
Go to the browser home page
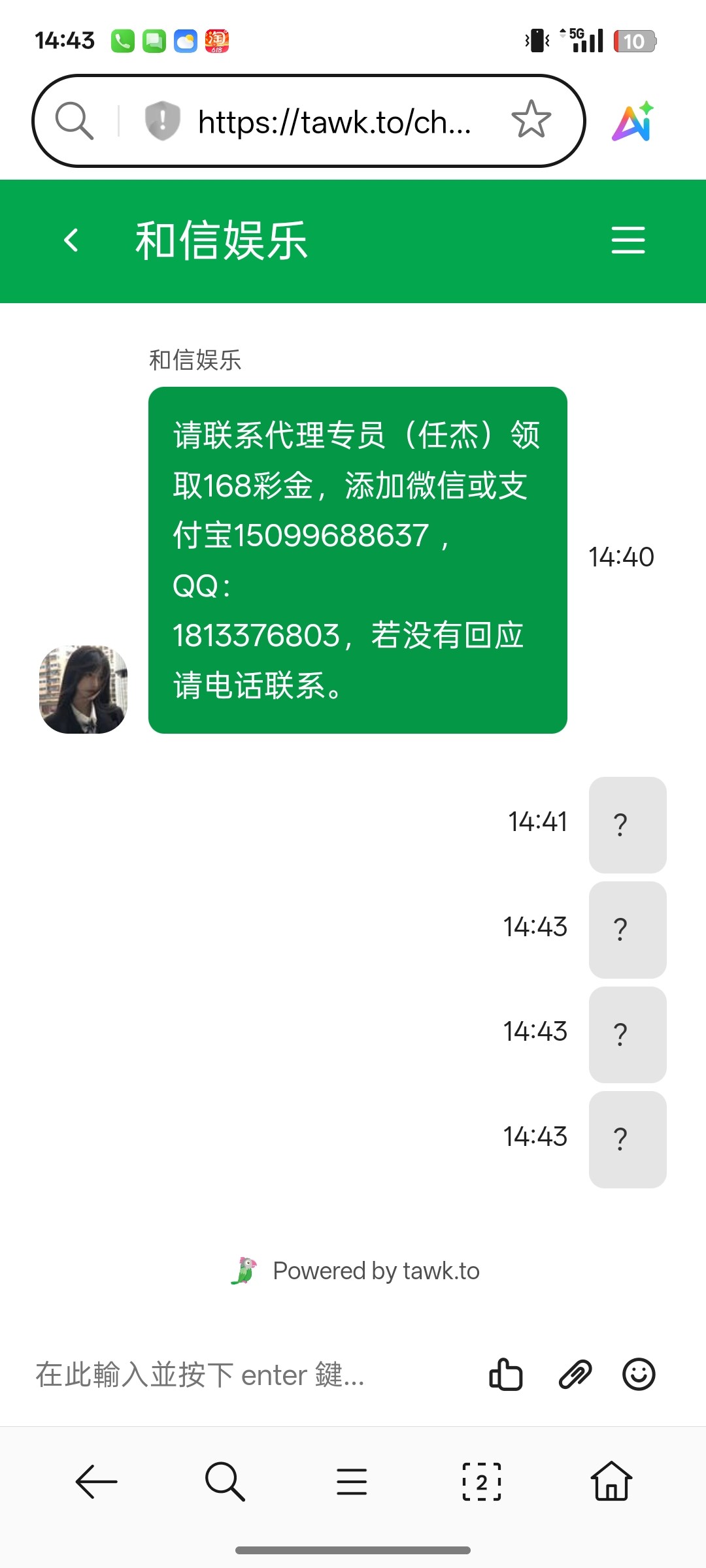pyautogui.click(x=611, y=1481)
